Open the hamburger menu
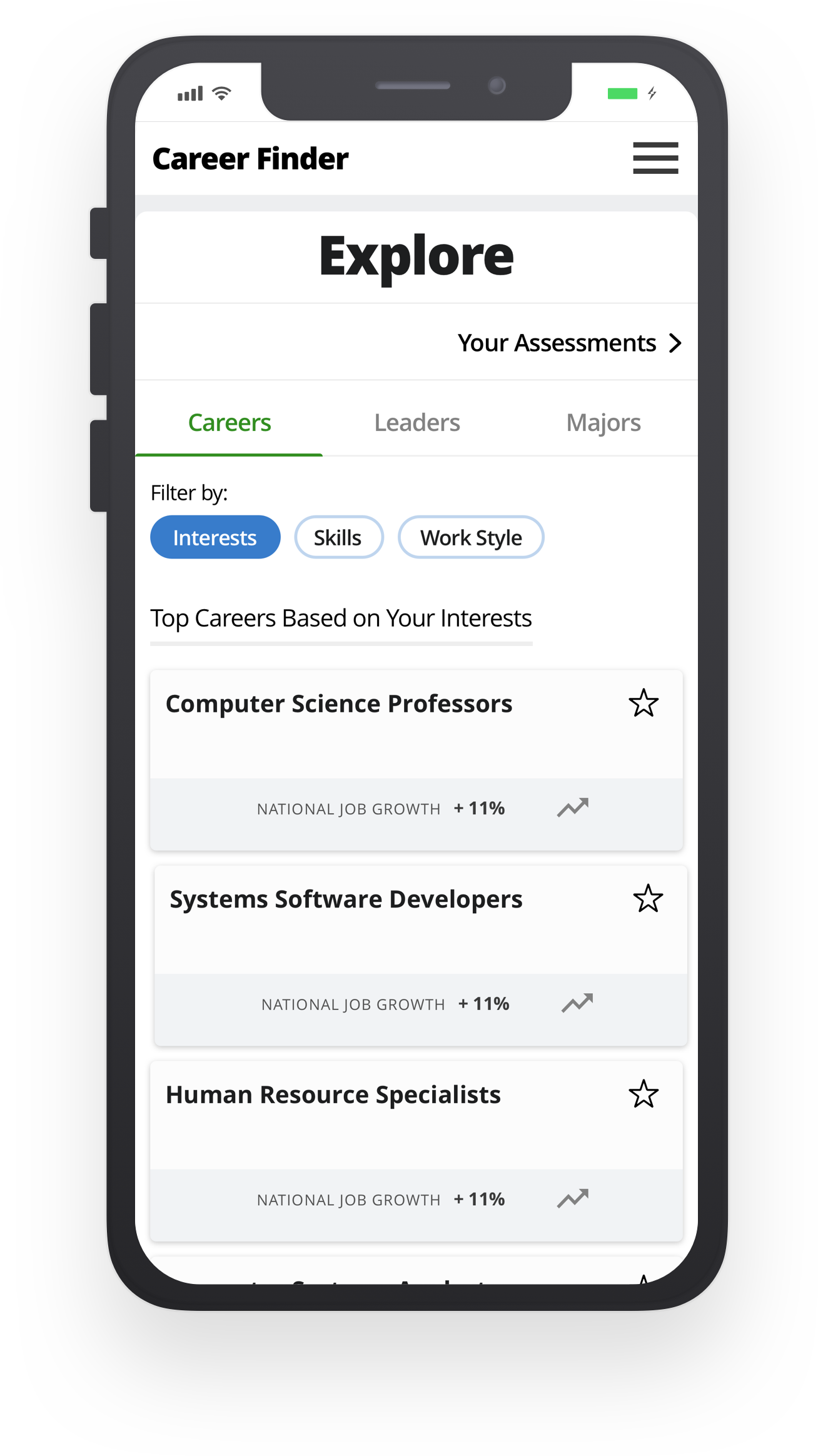 [x=655, y=158]
